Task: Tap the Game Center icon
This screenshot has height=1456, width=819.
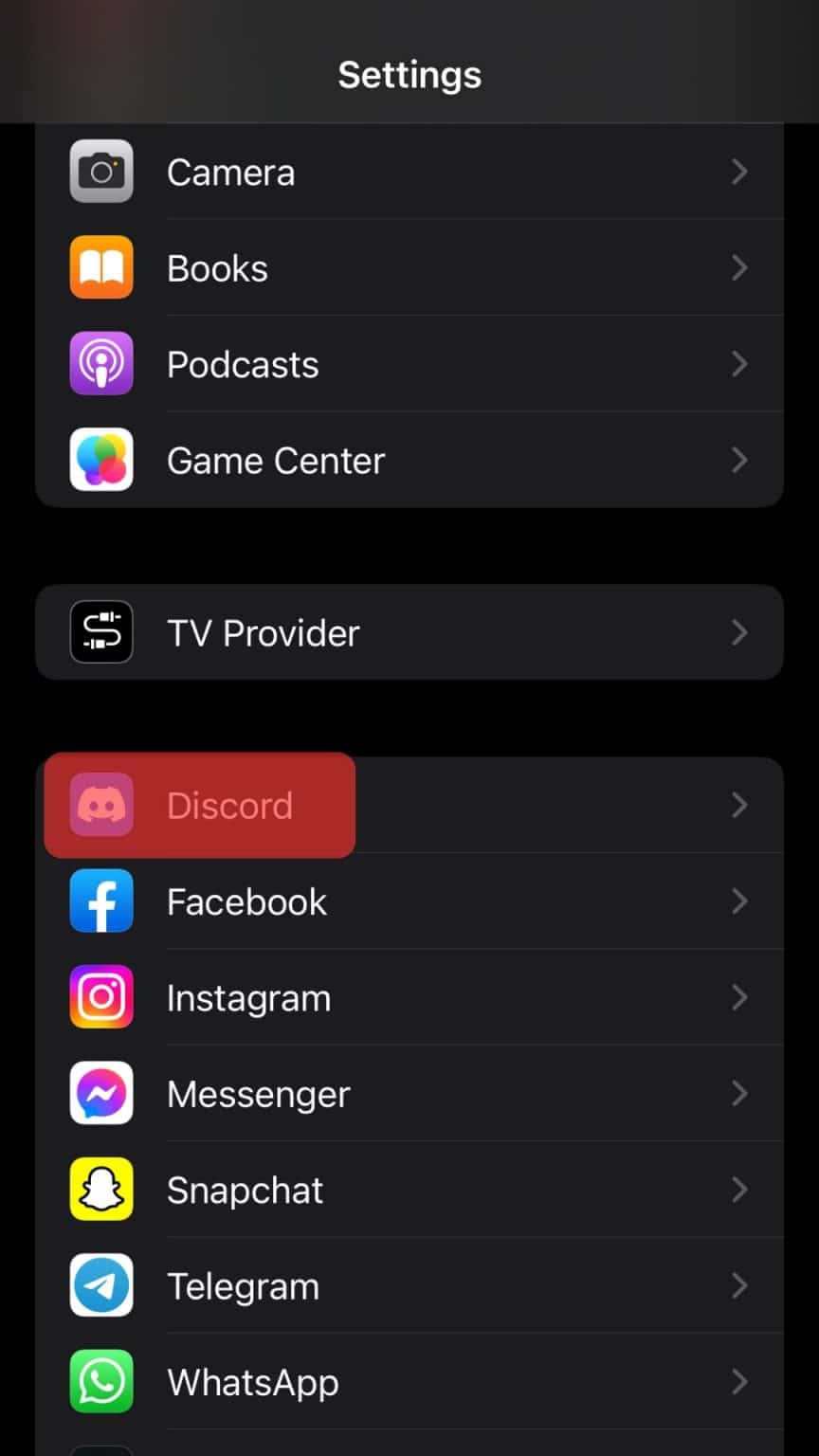Action: pos(100,460)
